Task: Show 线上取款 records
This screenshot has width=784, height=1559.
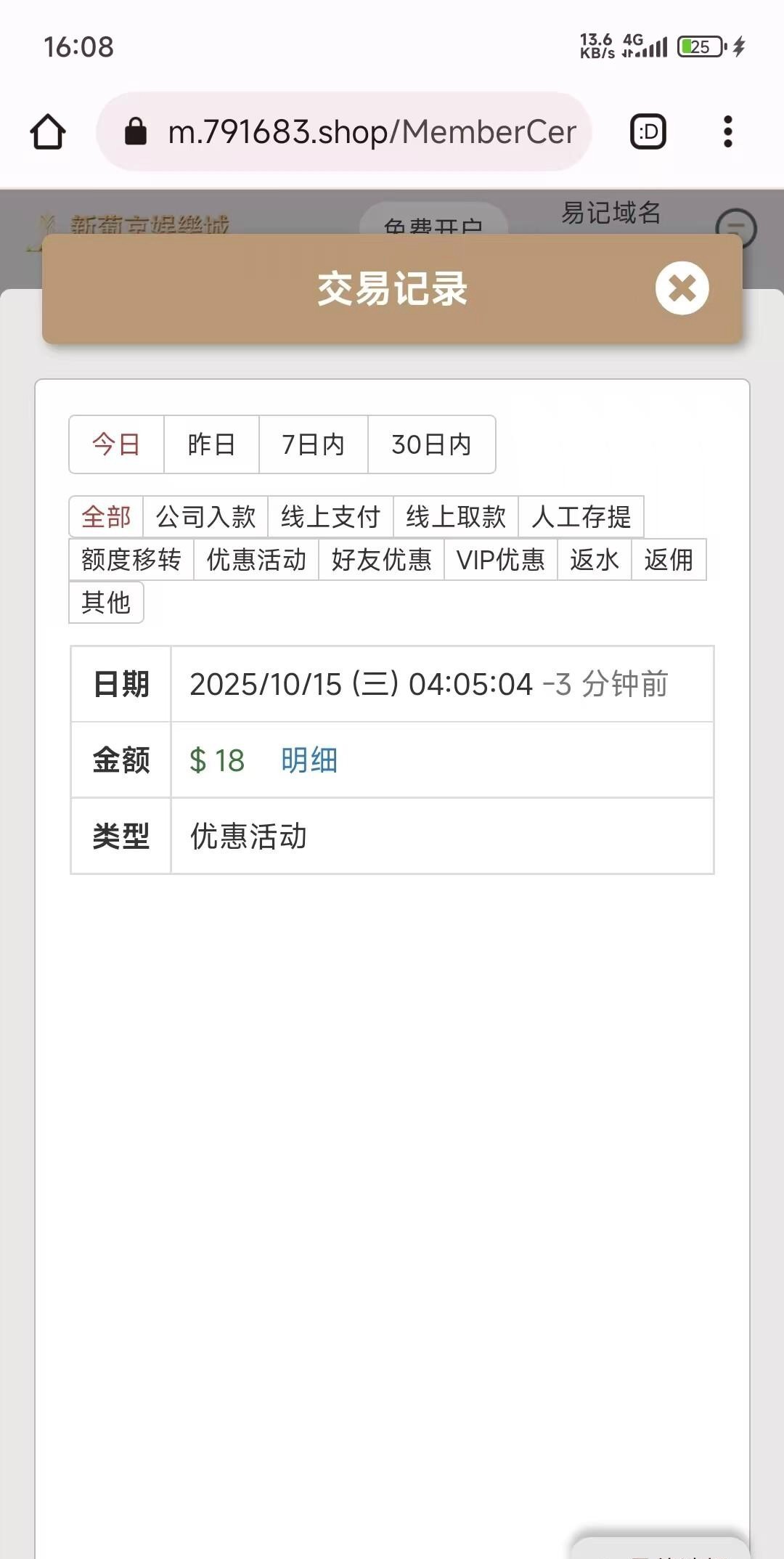Action: coord(455,517)
